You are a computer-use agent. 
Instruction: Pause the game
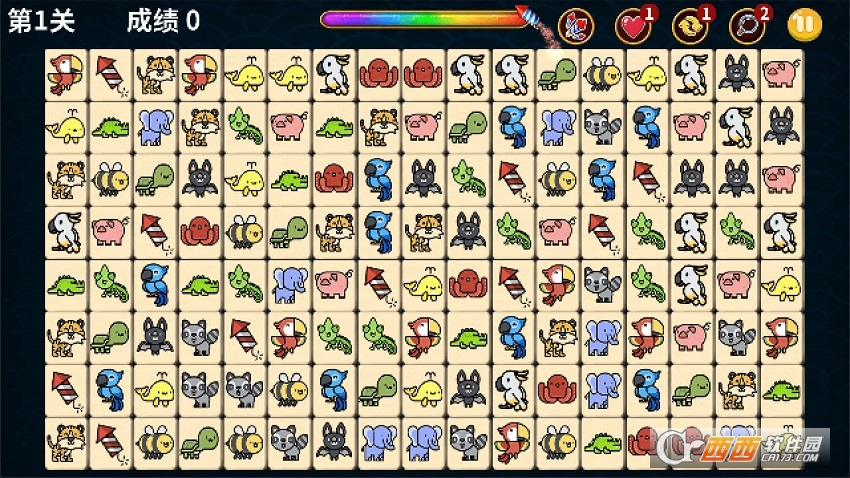[x=804, y=23]
